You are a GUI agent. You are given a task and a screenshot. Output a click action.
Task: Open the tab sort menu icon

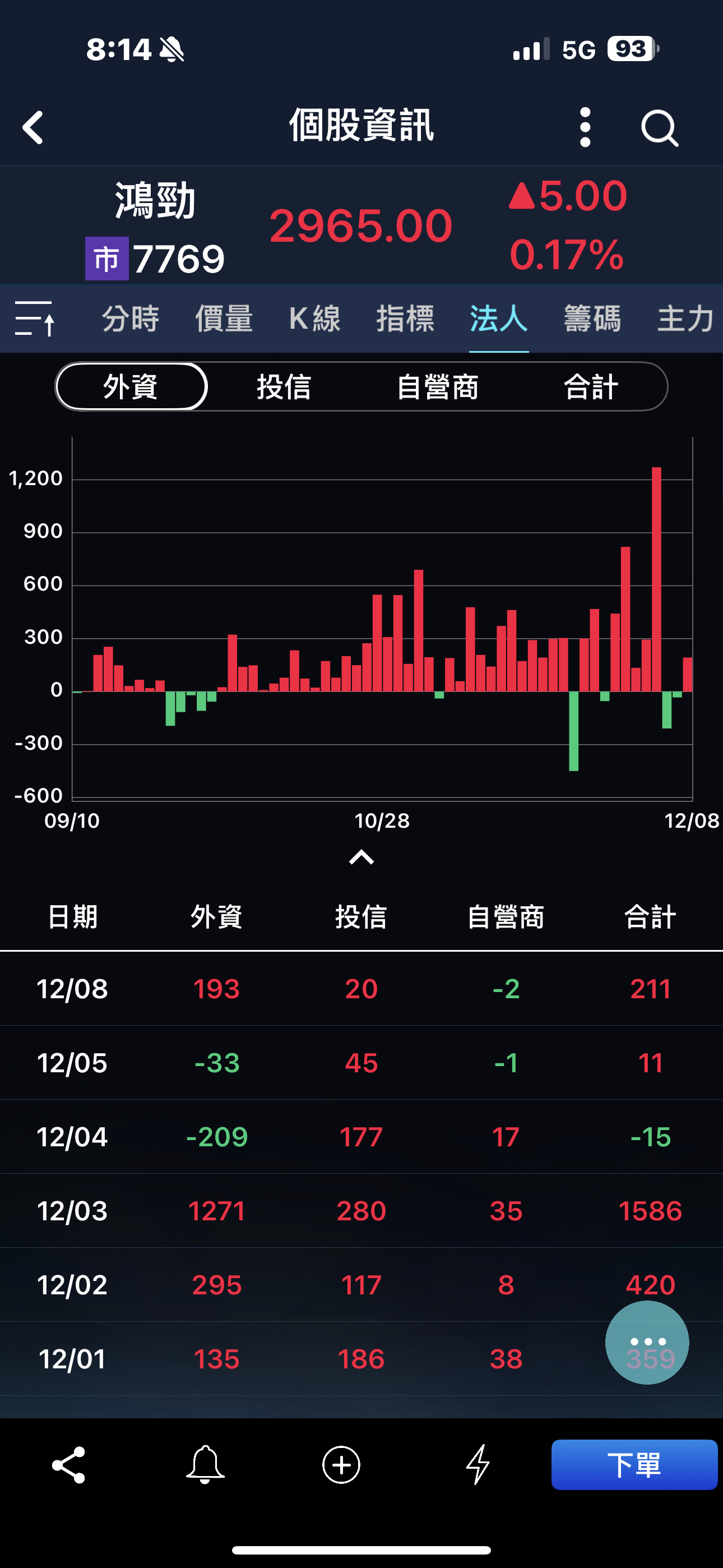[x=35, y=319]
